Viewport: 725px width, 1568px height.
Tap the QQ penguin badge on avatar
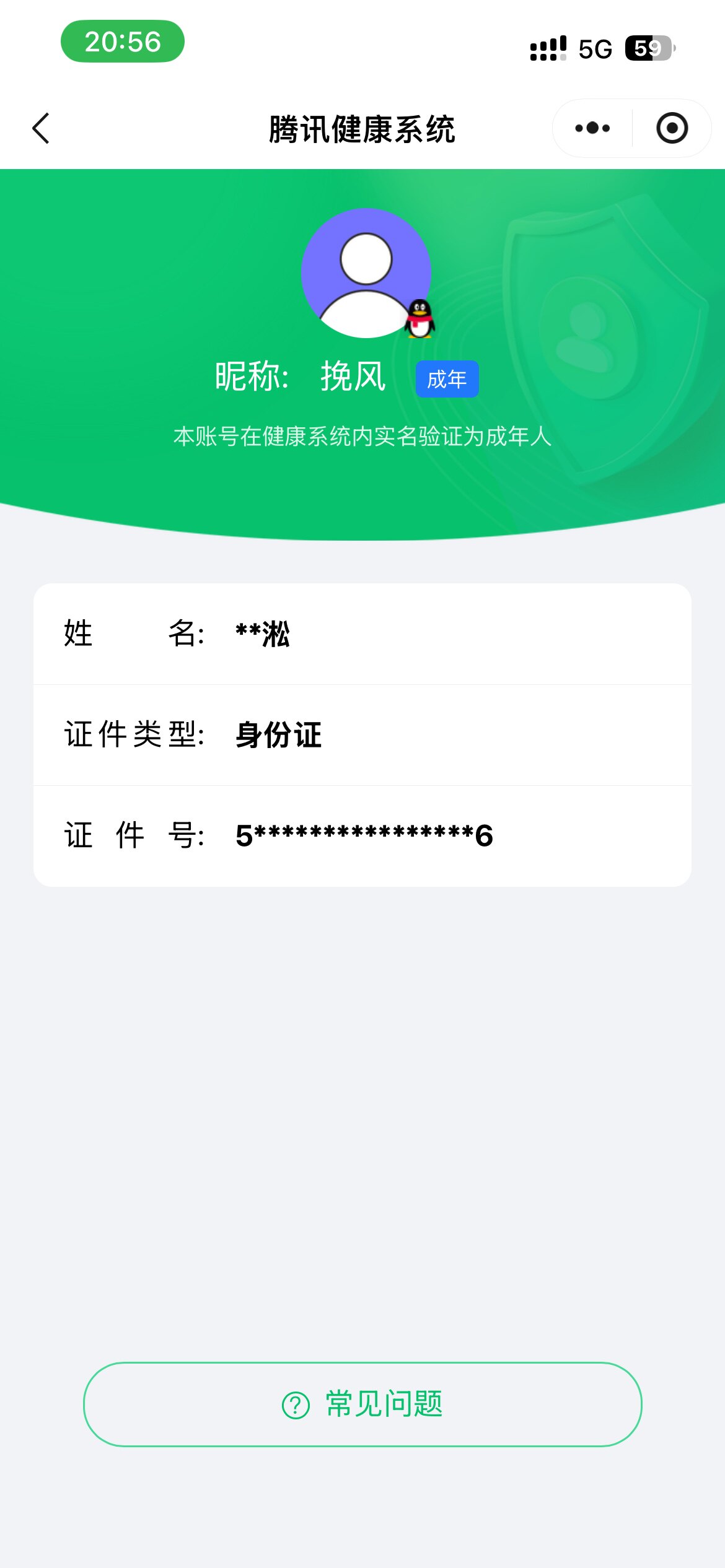(x=421, y=318)
